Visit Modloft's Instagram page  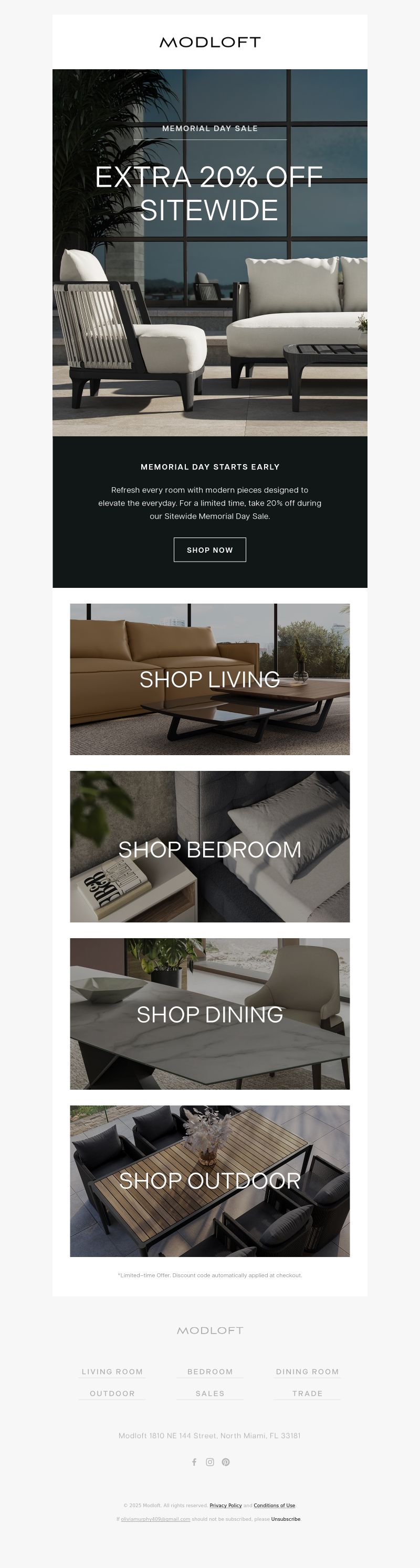tap(209, 1462)
